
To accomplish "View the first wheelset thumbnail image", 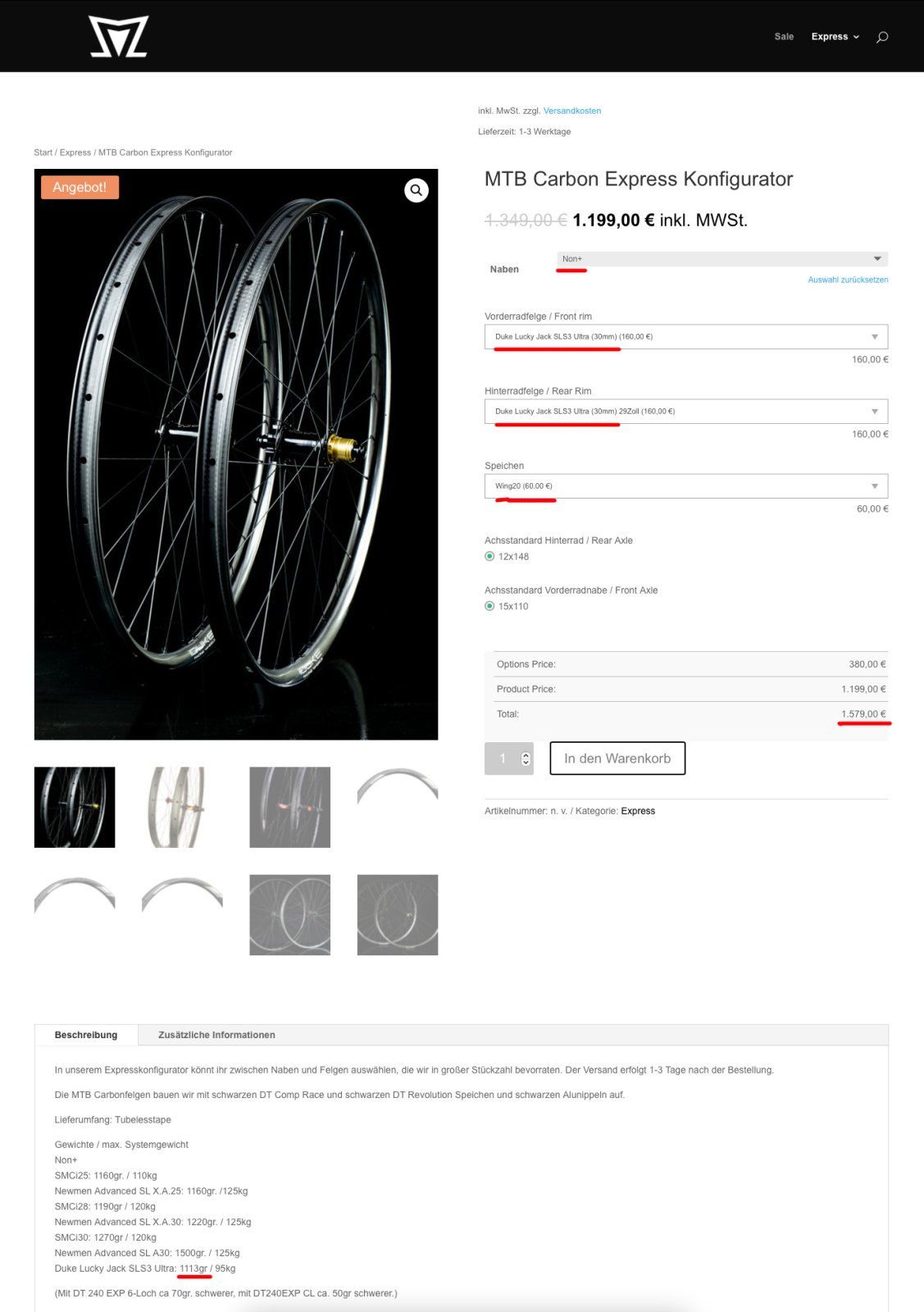I will tap(75, 808).
